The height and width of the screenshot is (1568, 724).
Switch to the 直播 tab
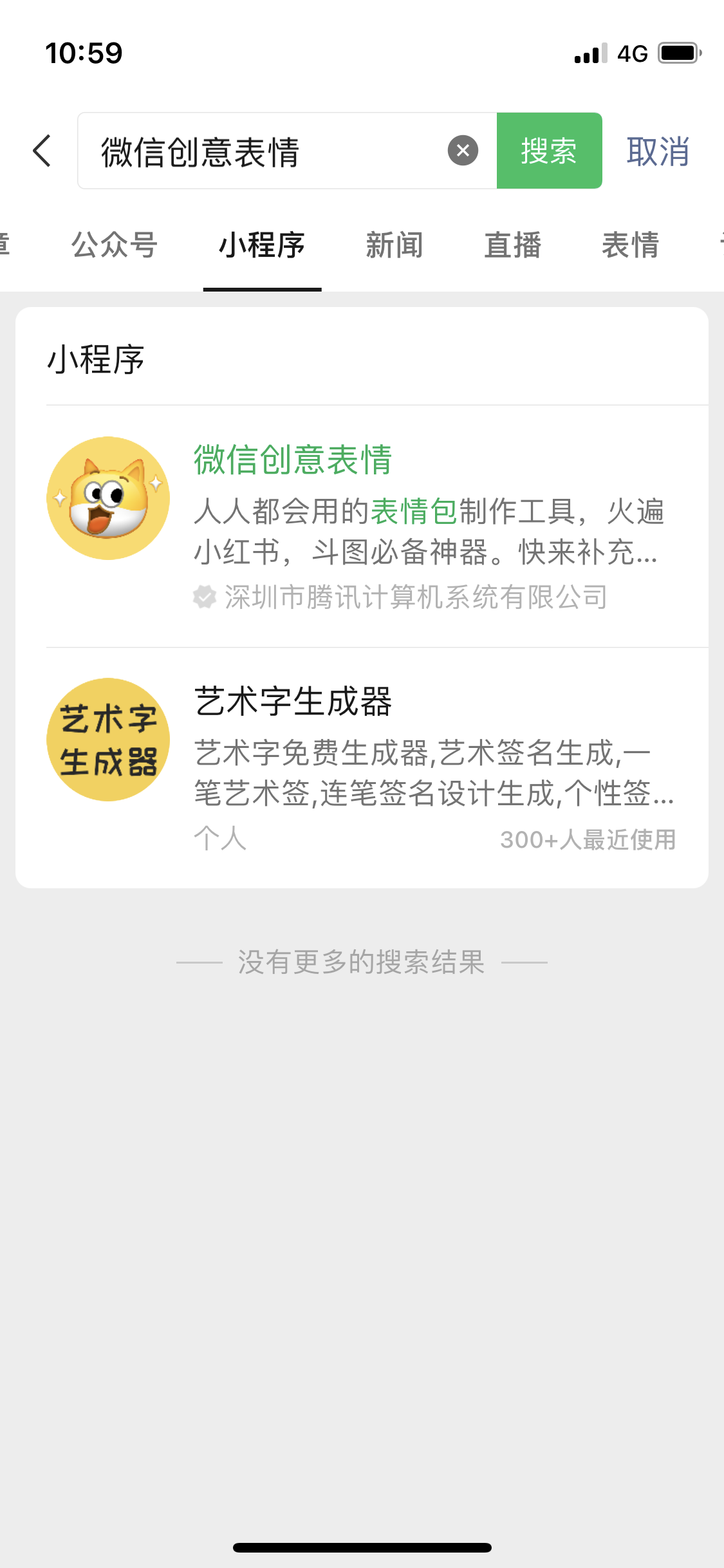512,246
